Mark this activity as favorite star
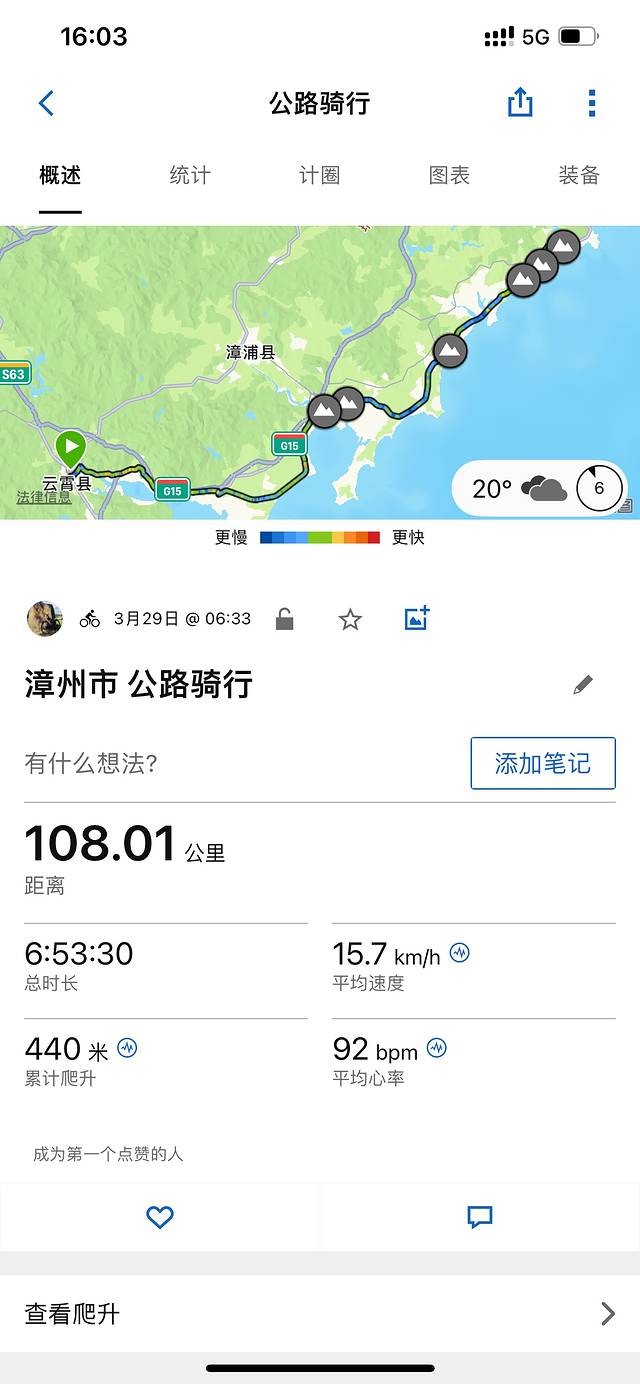 (350, 619)
